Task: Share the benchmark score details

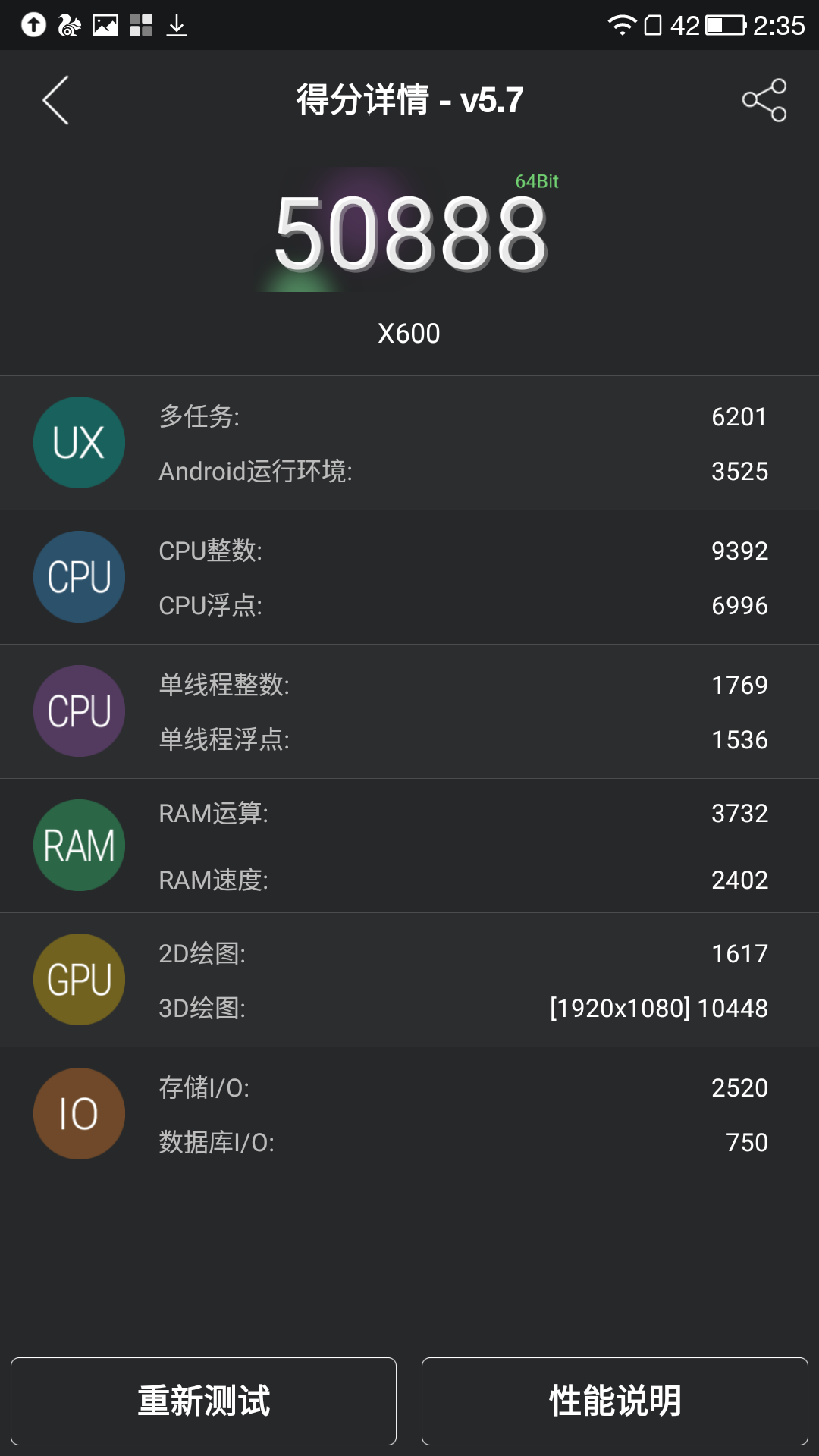Action: [x=764, y=100]
